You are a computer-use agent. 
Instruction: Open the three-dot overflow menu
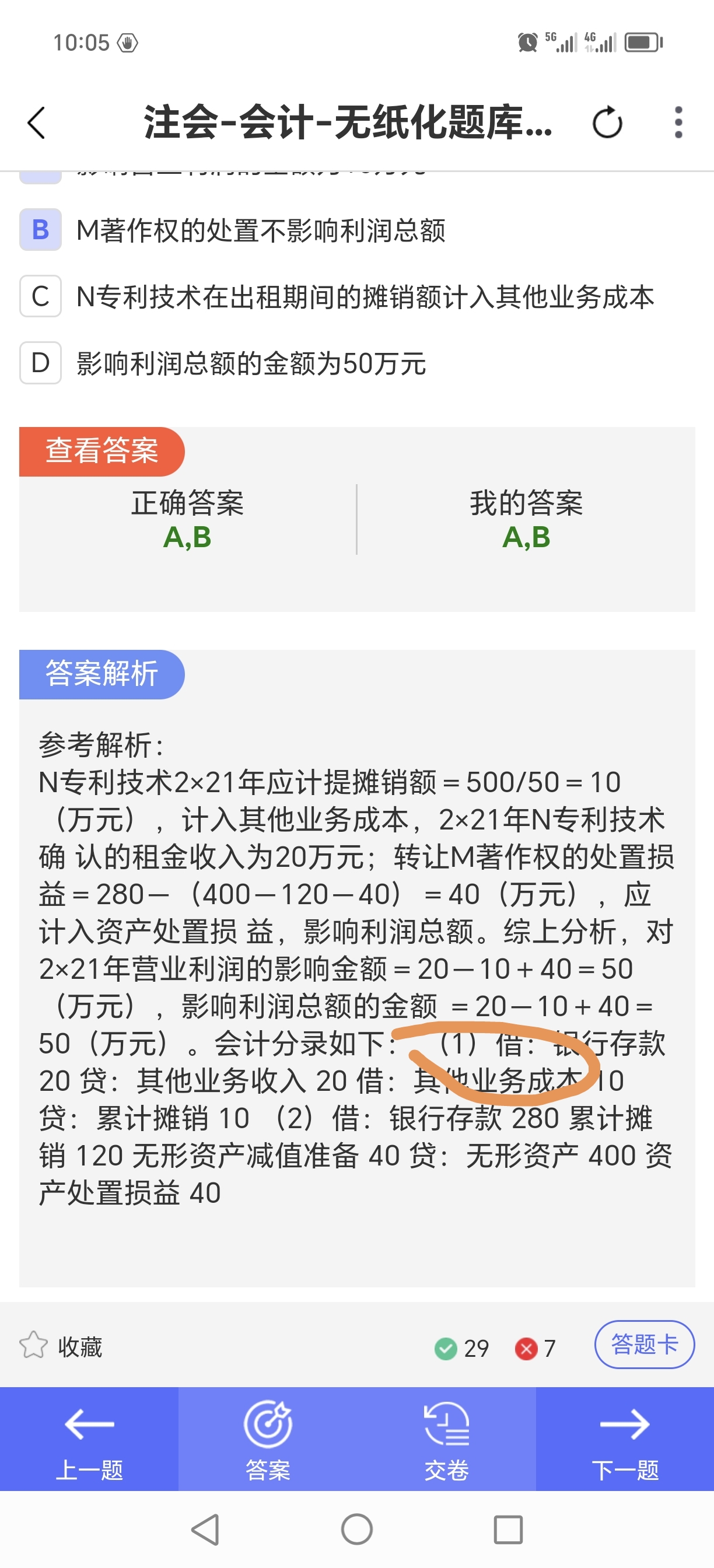point(678,123)
